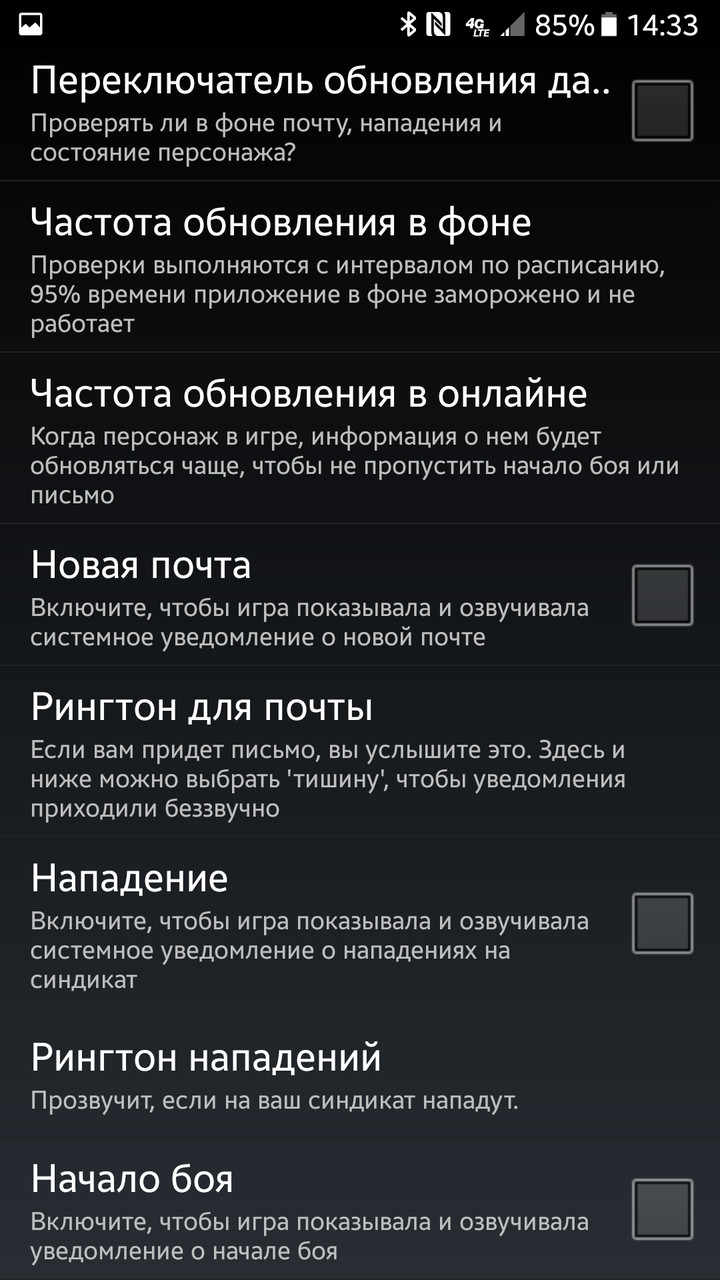Toggle the Начало боя checkbox
This screenshot has width=720, height=1280.
point(662,1209)
